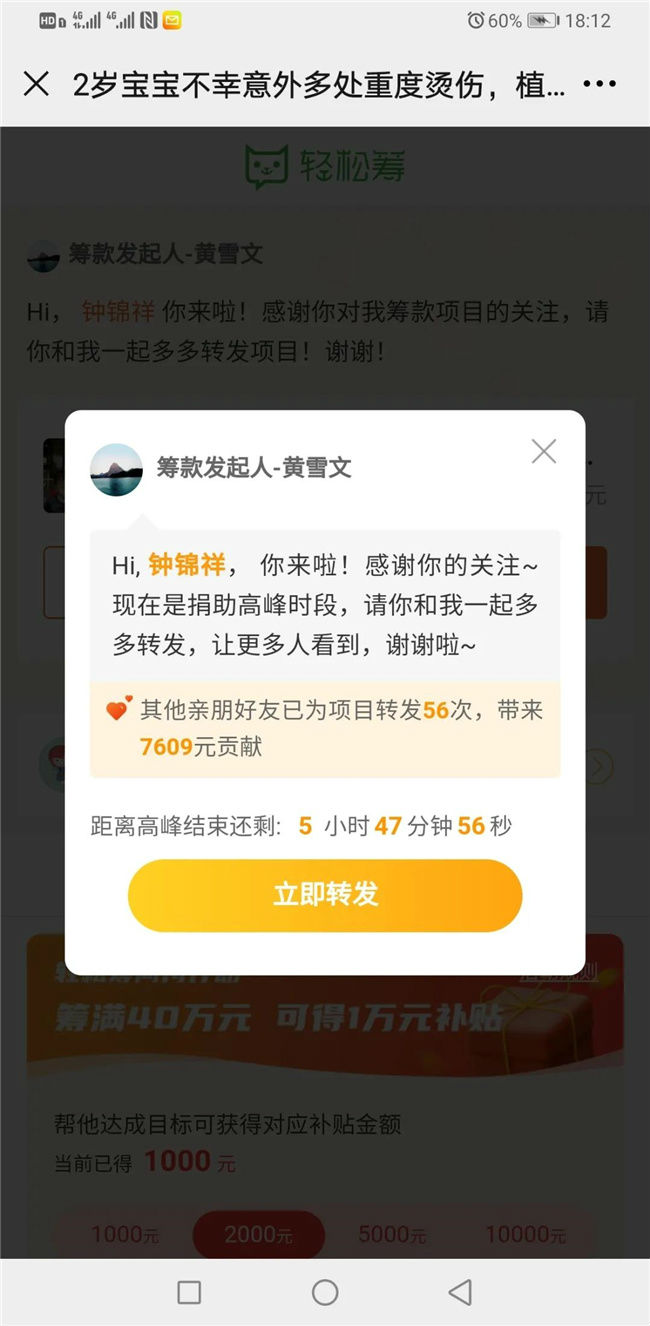Dismiss the fundraiser popup dialog

click(x=543, y=452)
